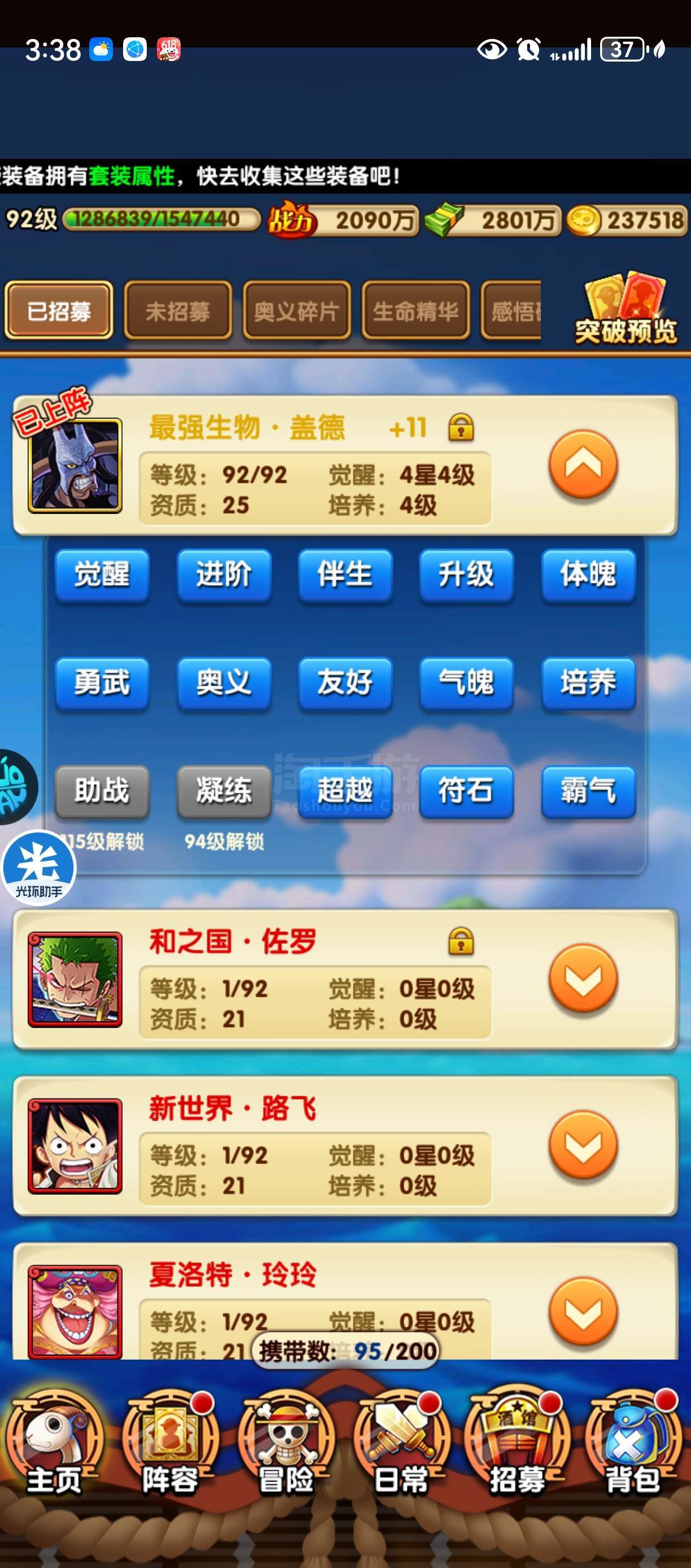Switch to the 未招募 tab
The image size is (691, 1568).
coord(178,311)
